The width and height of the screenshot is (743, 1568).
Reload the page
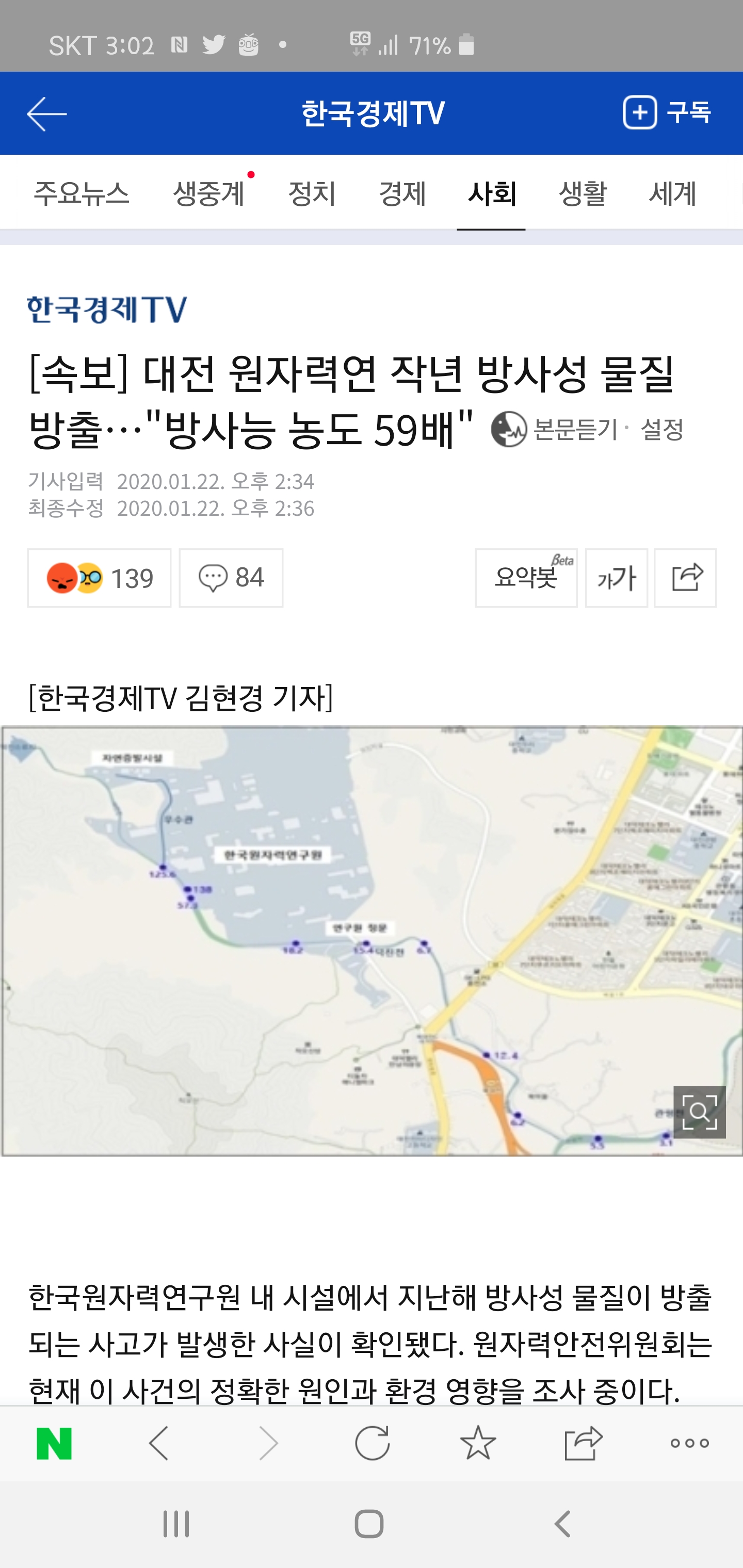click(372, 1443)
